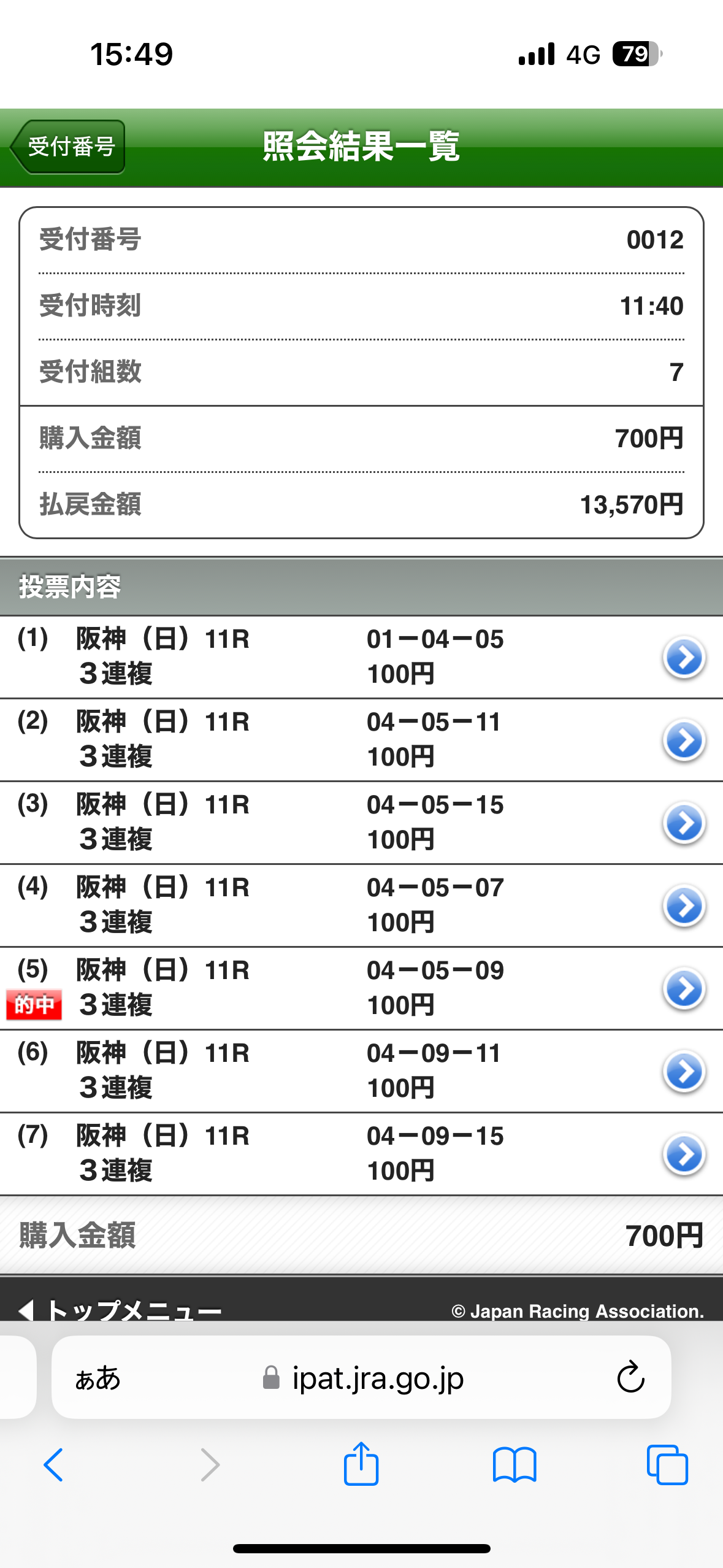Image resolution: width=723 pixels, height=1568 pixels.
Task: View bet details for 04-09-11
Action: (x=684, y=1072)
